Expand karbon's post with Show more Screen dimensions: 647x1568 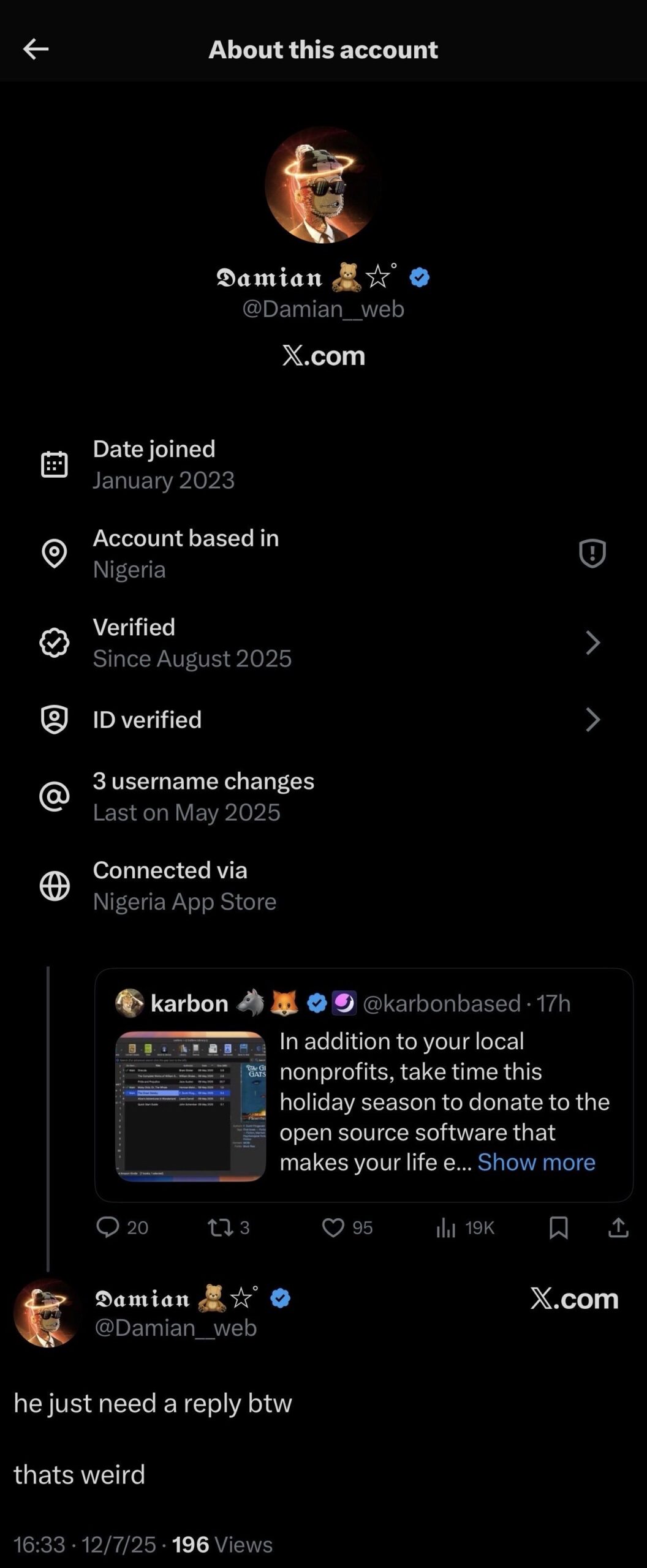(536, 1162)
